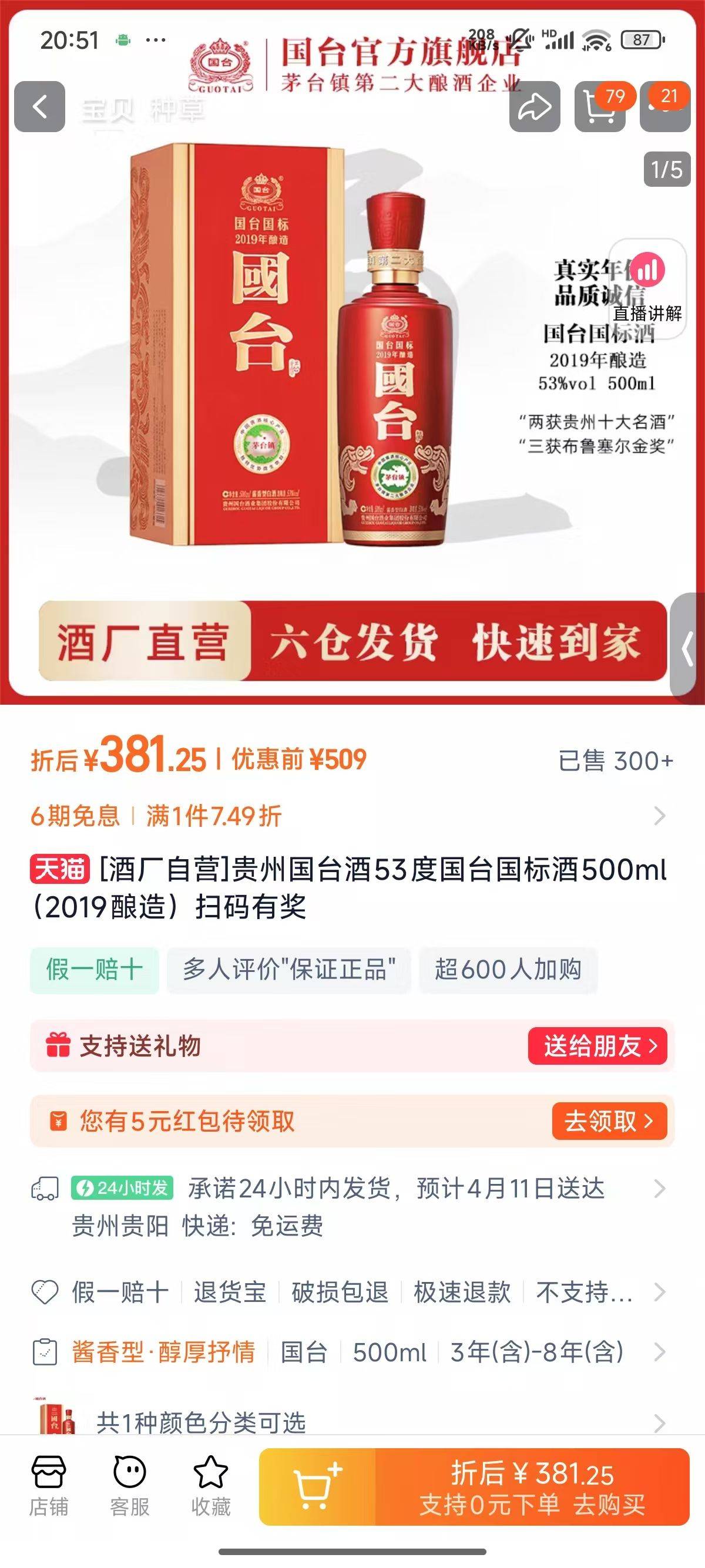705x1568 pixels.
Task: Expand the 6期免息 promotion row
Action: (x=659, y=816)
